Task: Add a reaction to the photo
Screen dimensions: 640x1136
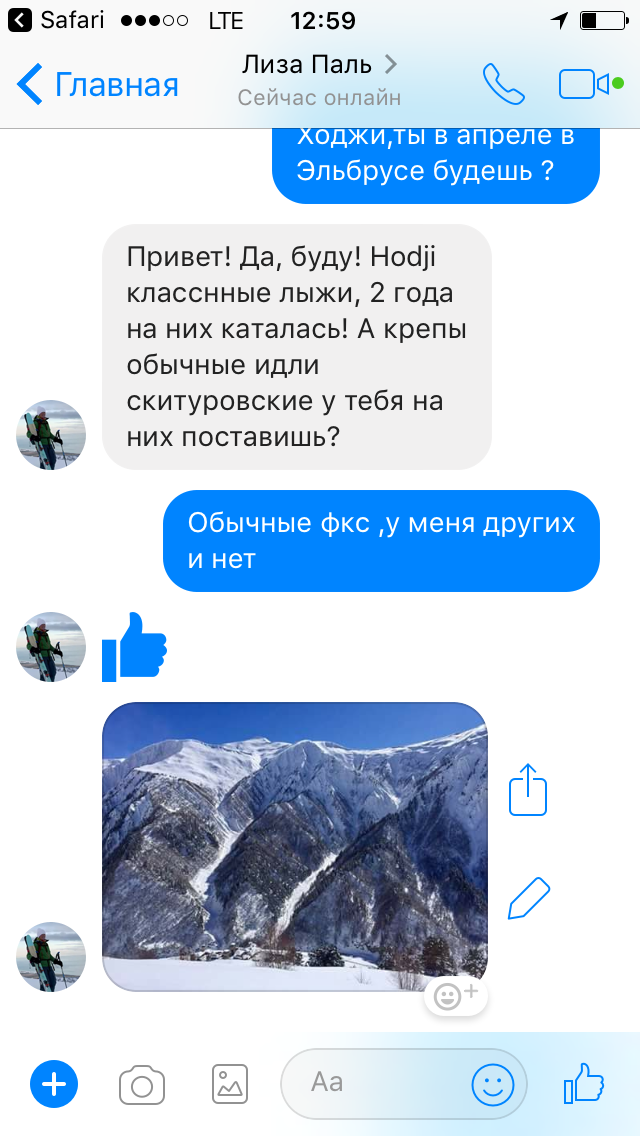Action: tap(456, 997)
